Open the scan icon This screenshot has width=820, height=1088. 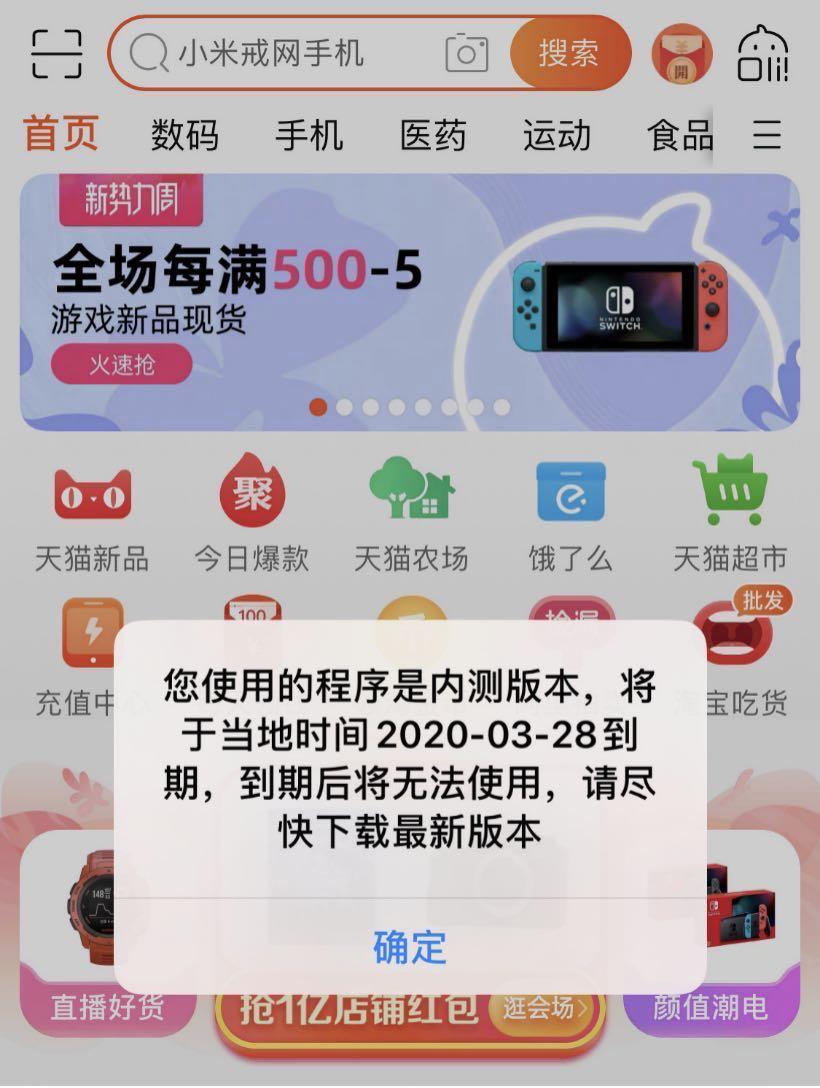56,53
